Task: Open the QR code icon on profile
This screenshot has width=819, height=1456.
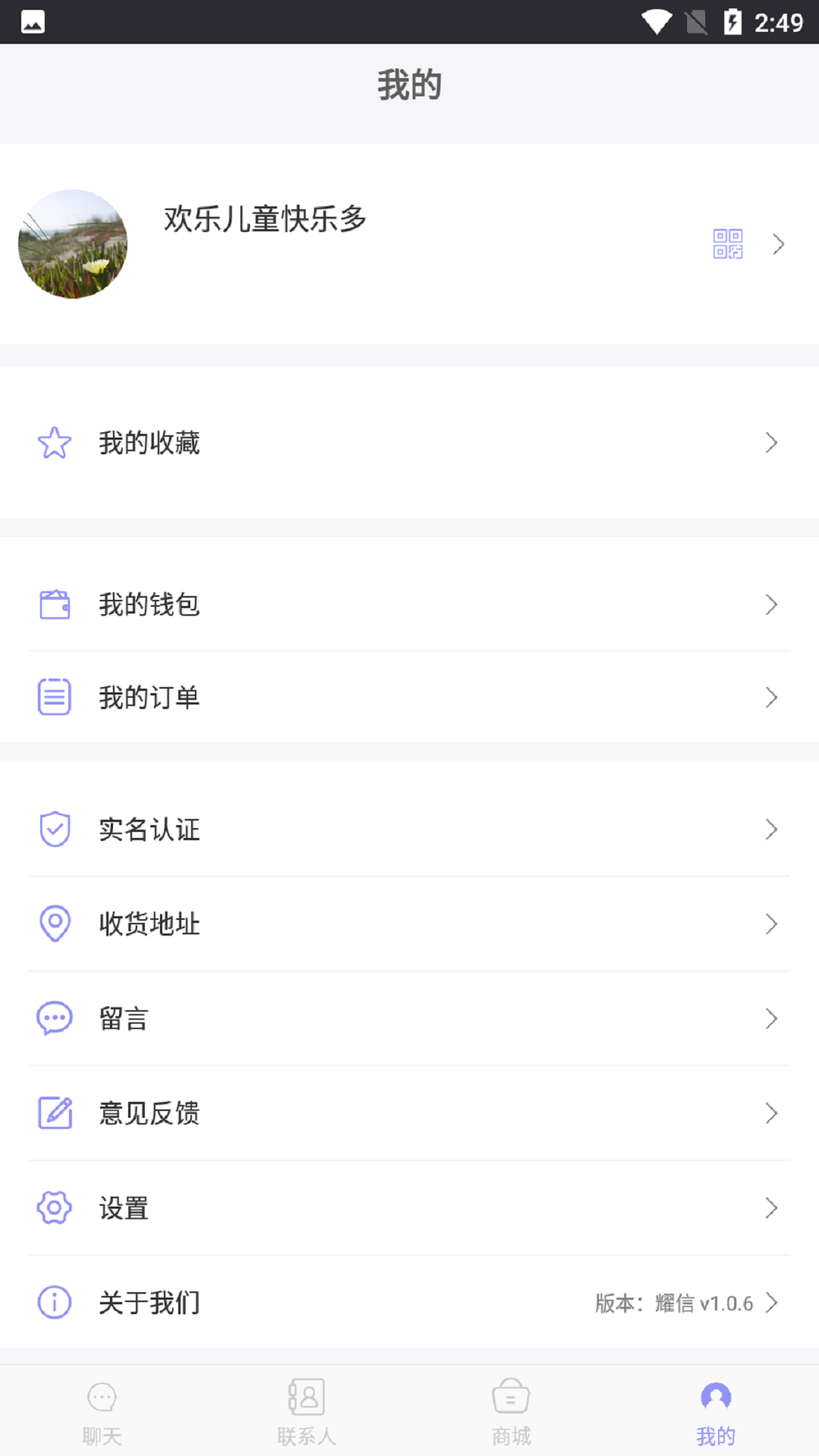Action: pos(727,244)
